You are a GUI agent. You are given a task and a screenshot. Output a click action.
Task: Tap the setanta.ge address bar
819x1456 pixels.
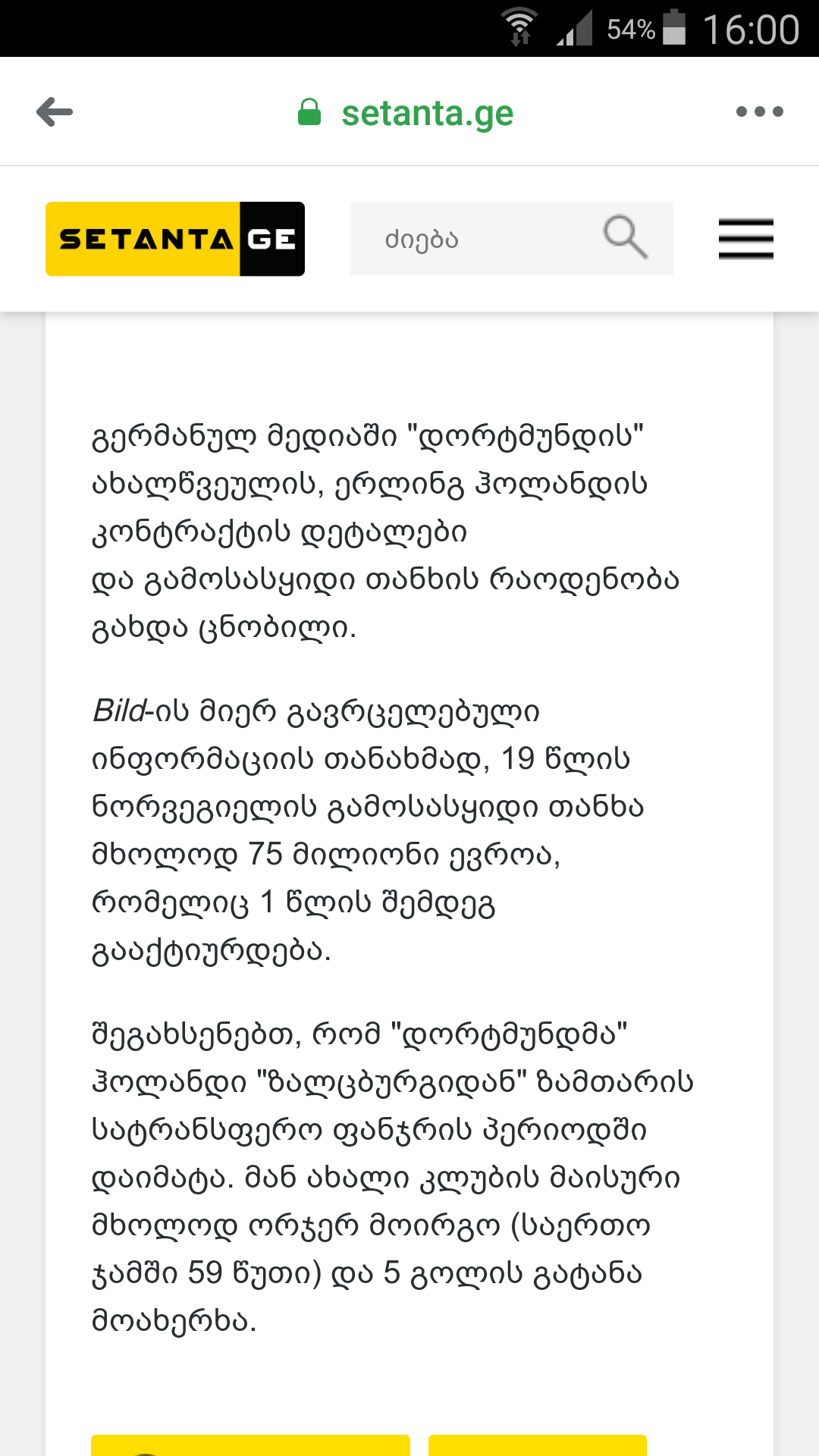tap(427, 114)
